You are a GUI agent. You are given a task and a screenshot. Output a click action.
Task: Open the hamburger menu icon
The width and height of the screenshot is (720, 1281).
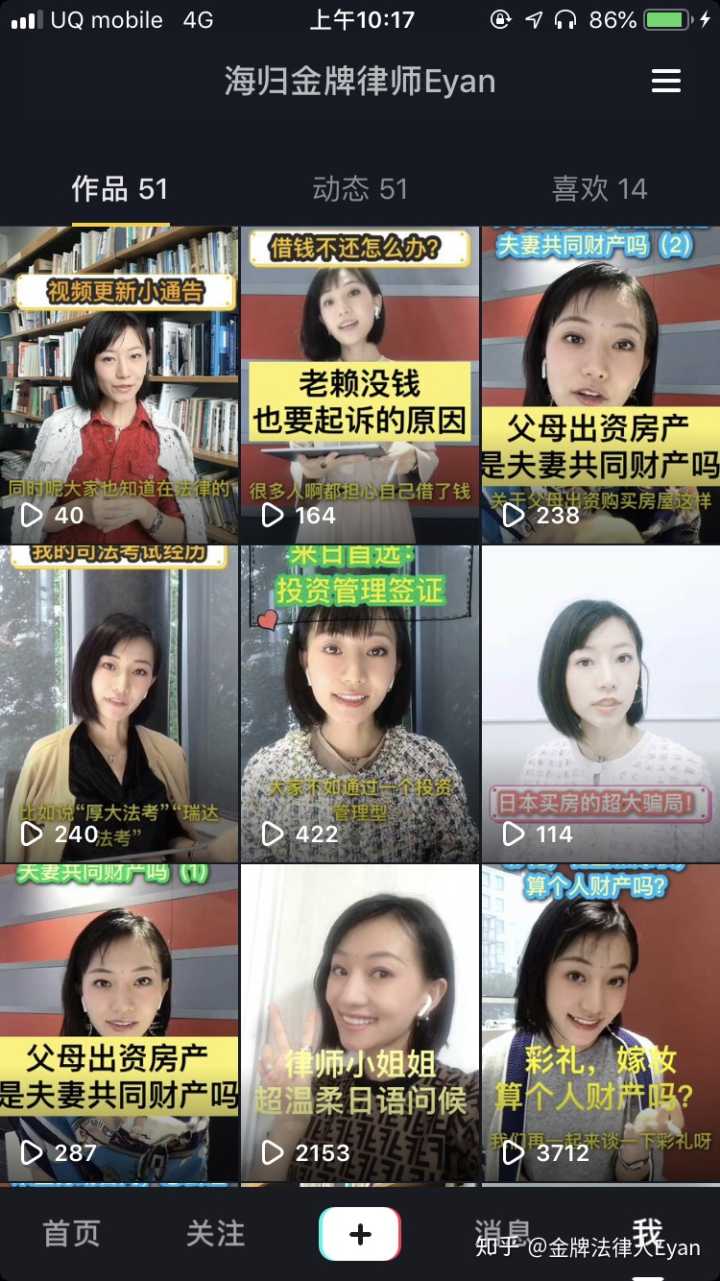666,81
